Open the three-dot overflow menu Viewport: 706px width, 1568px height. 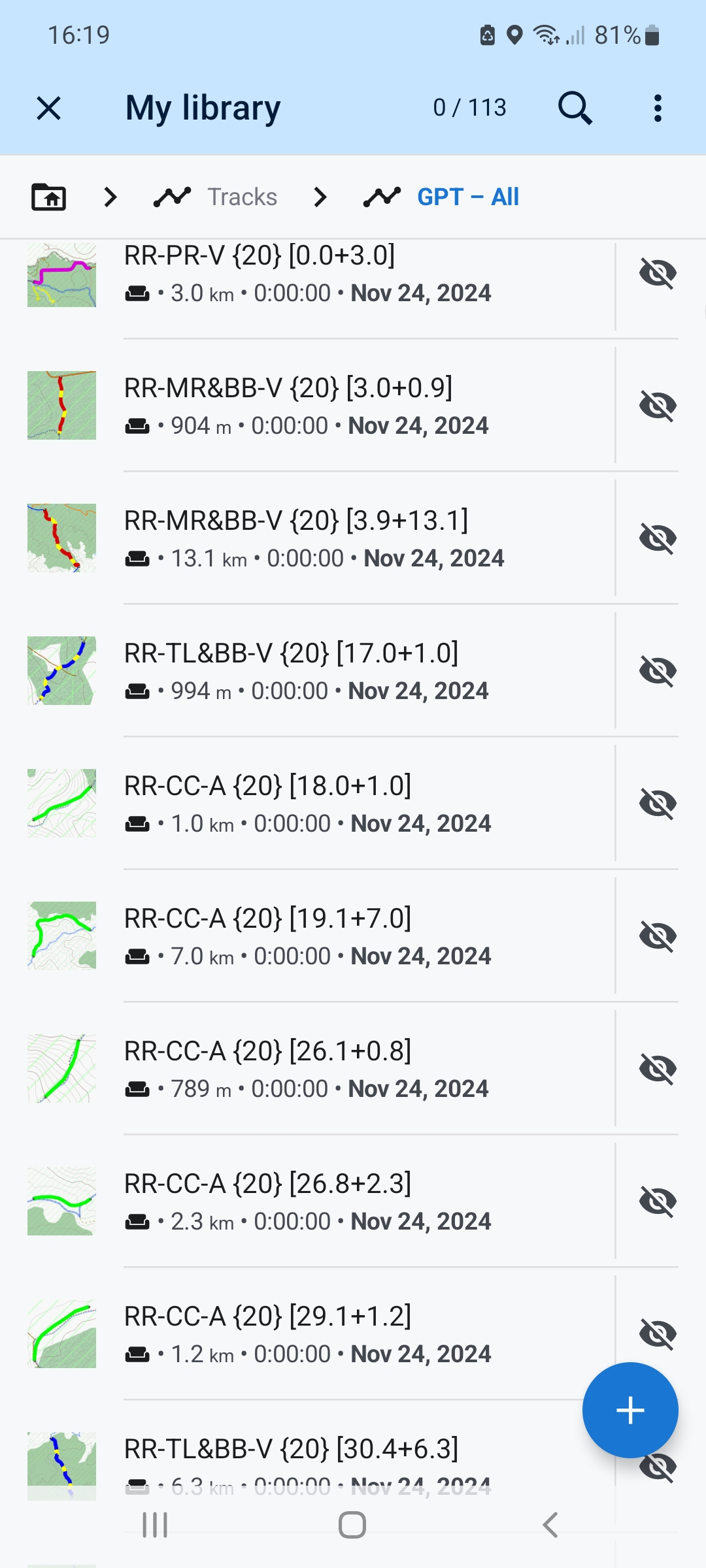click(x=658, y=108)
